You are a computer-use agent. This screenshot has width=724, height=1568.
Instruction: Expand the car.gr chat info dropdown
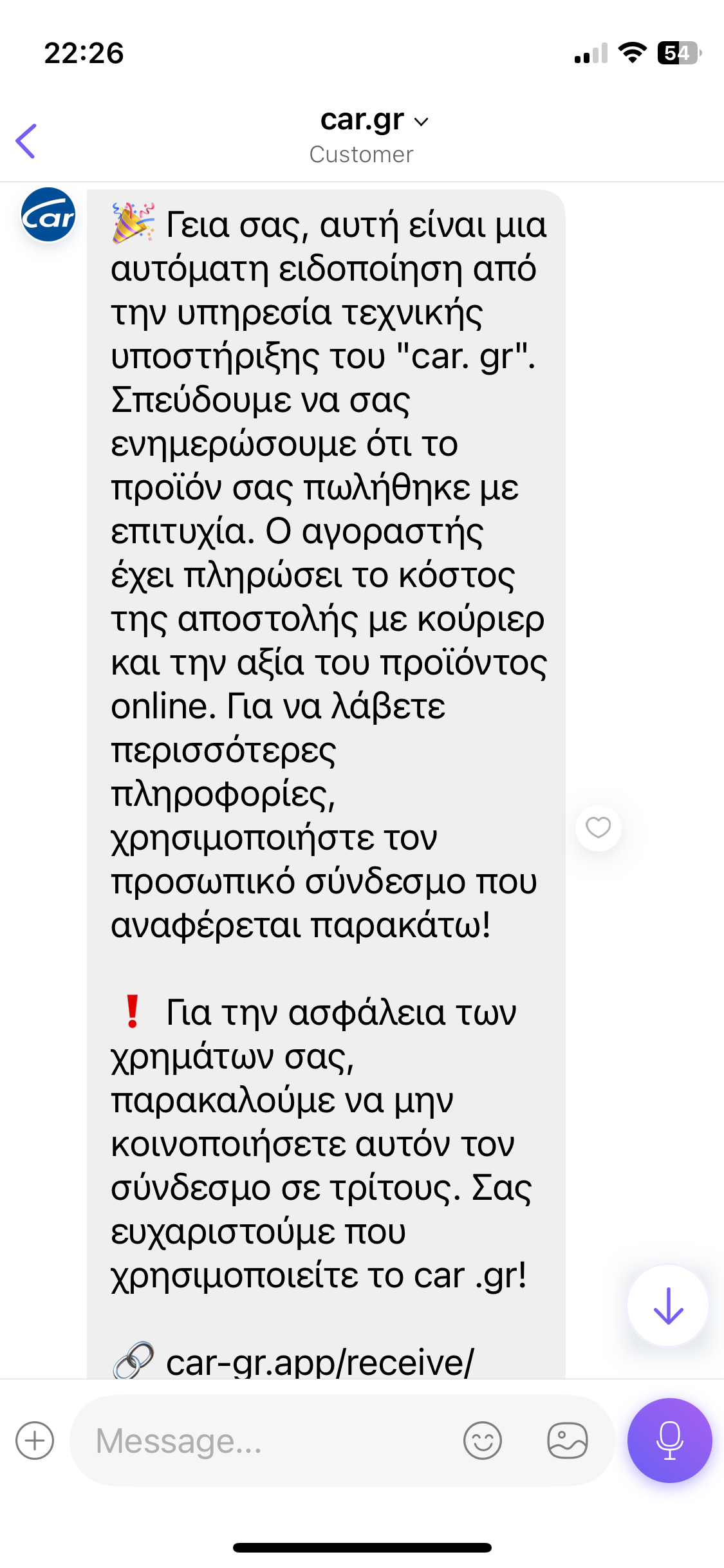[x=373, y=121]
